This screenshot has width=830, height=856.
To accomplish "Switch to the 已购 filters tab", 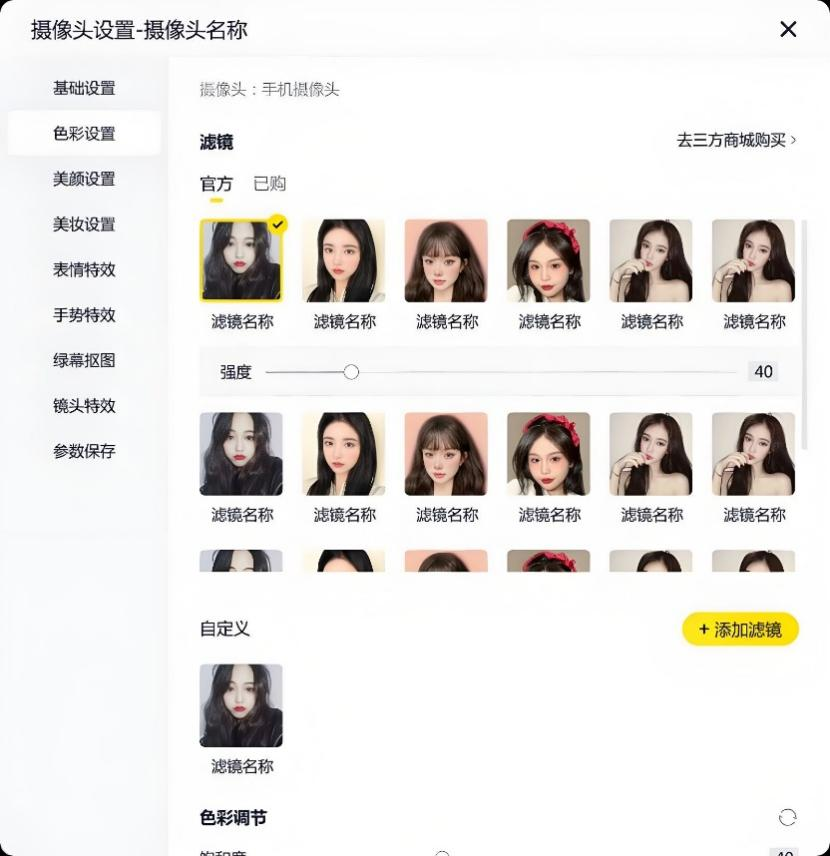I will tap(269, 183).
